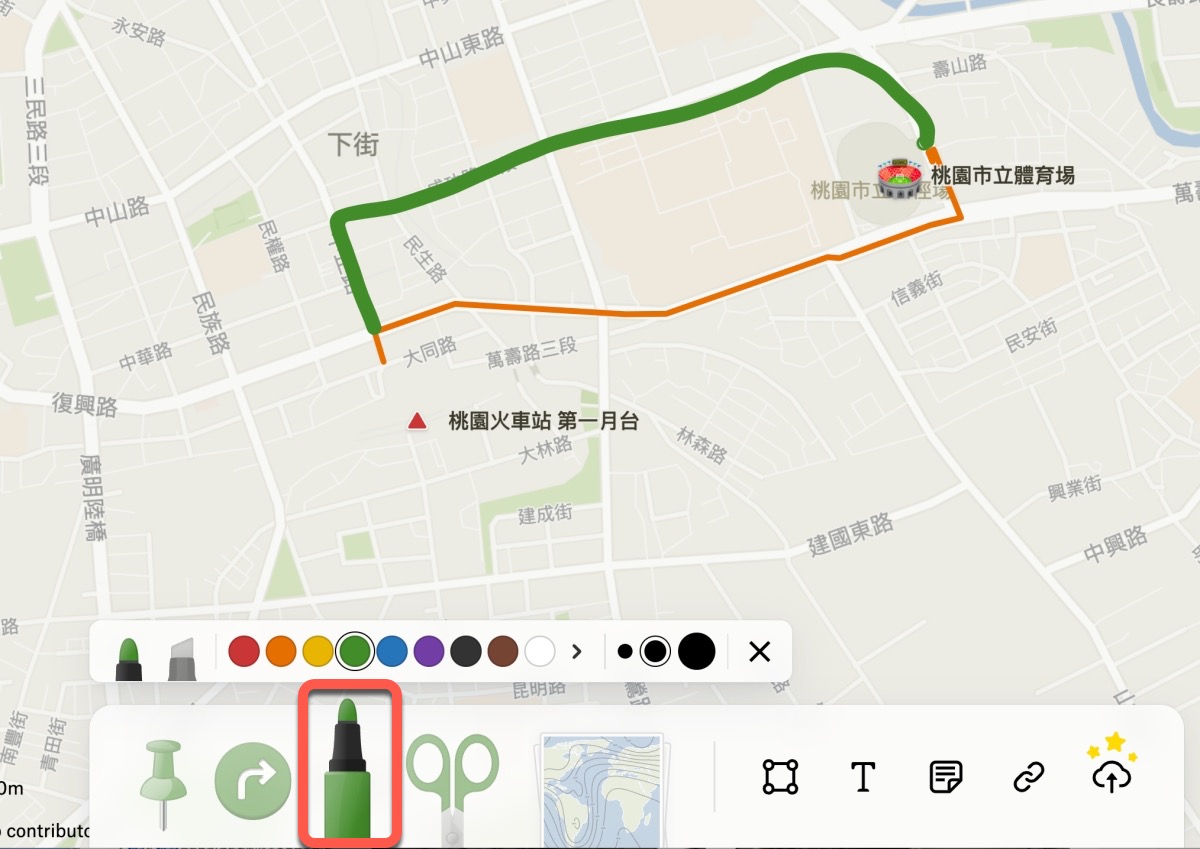The image size is (1200, 849).
Task: Select the shape drawing tool
Action: click(780, 777)
